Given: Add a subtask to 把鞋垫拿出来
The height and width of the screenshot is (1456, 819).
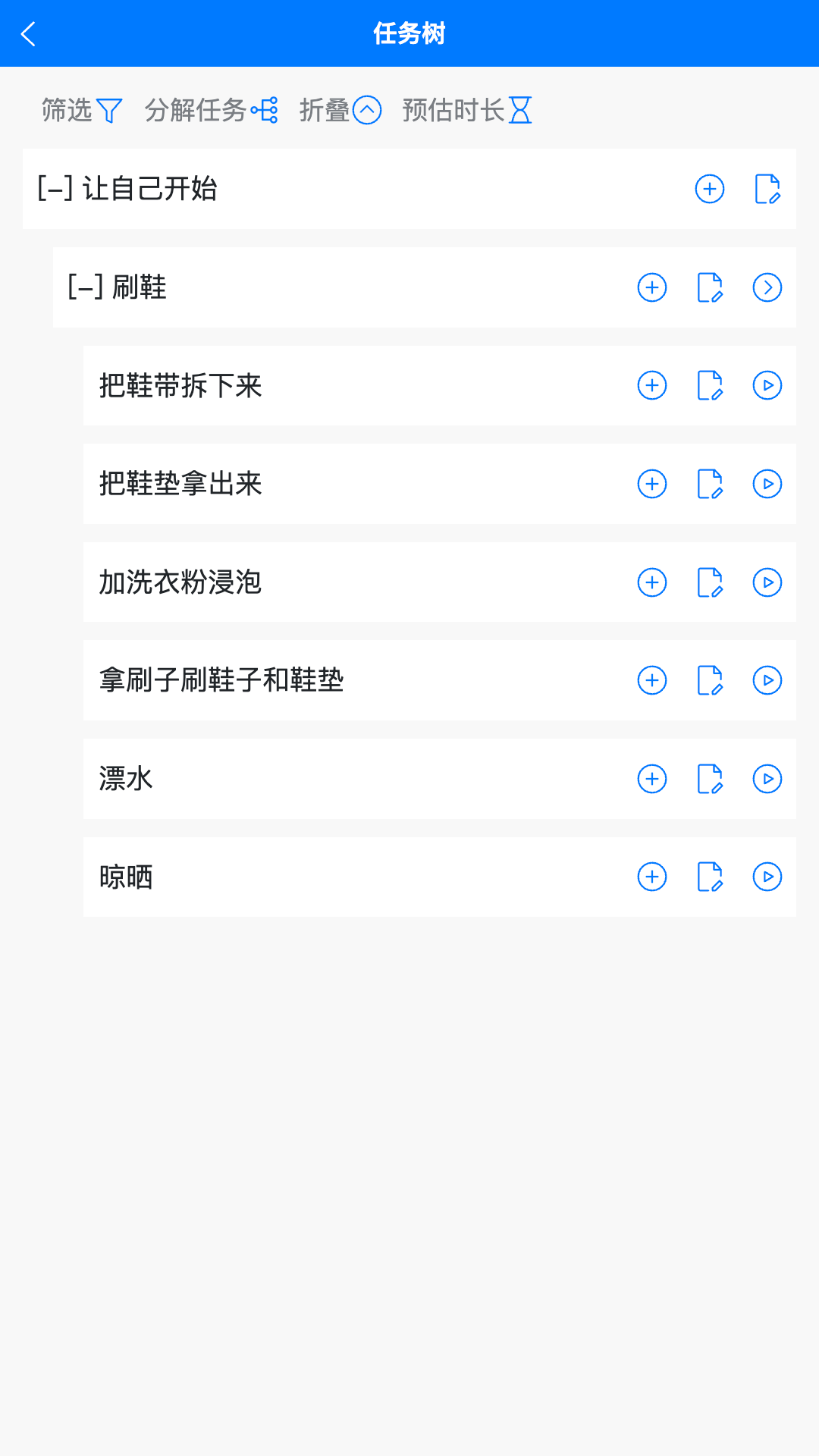Looking at the screenshot, I should [x=651, y=484].
